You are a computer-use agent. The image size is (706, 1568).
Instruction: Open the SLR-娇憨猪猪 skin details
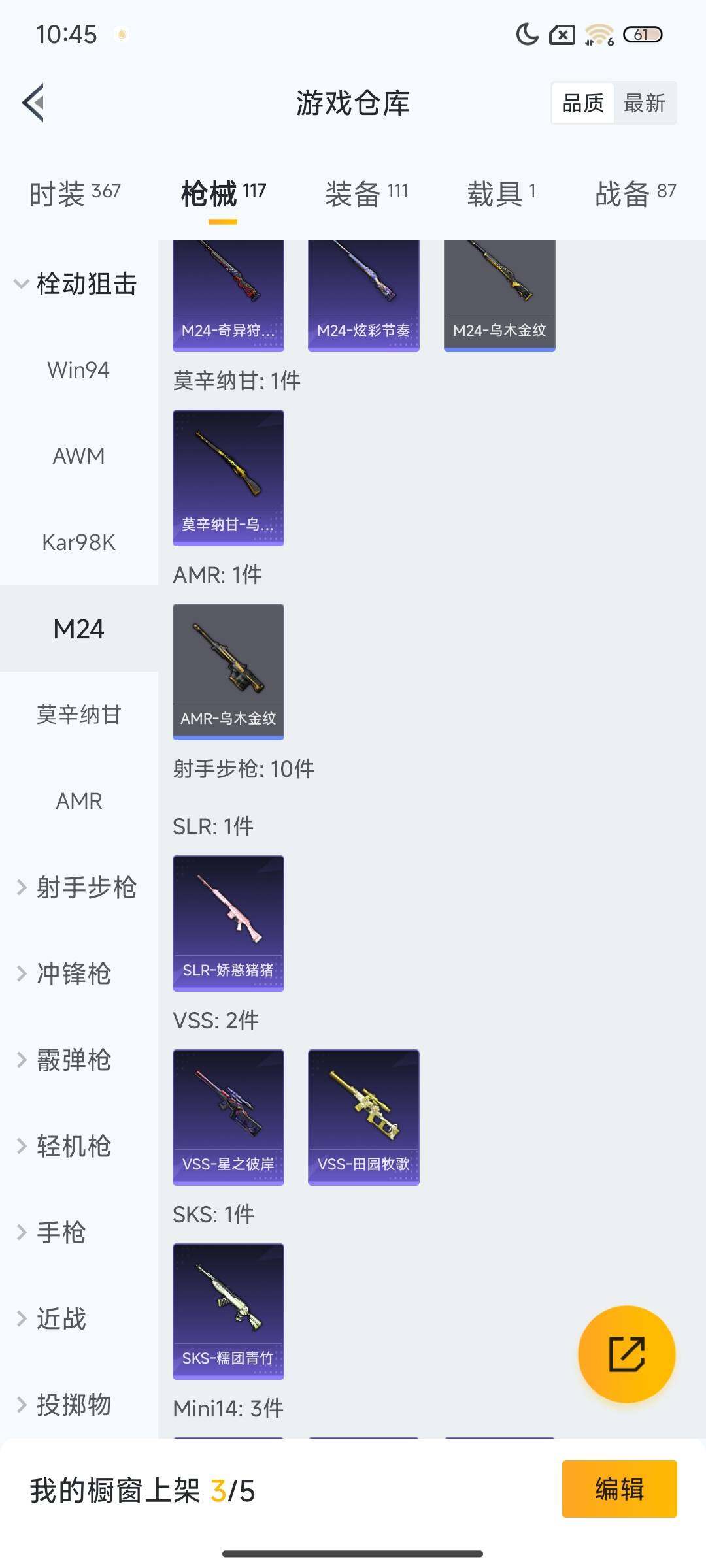click(228, 923)
